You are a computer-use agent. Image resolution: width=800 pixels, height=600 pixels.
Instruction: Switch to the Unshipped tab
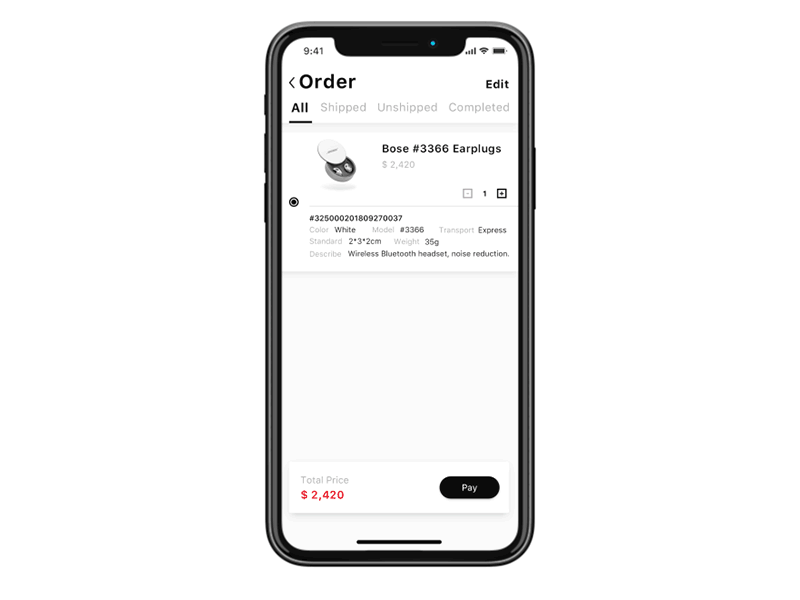tap(407, 108)
